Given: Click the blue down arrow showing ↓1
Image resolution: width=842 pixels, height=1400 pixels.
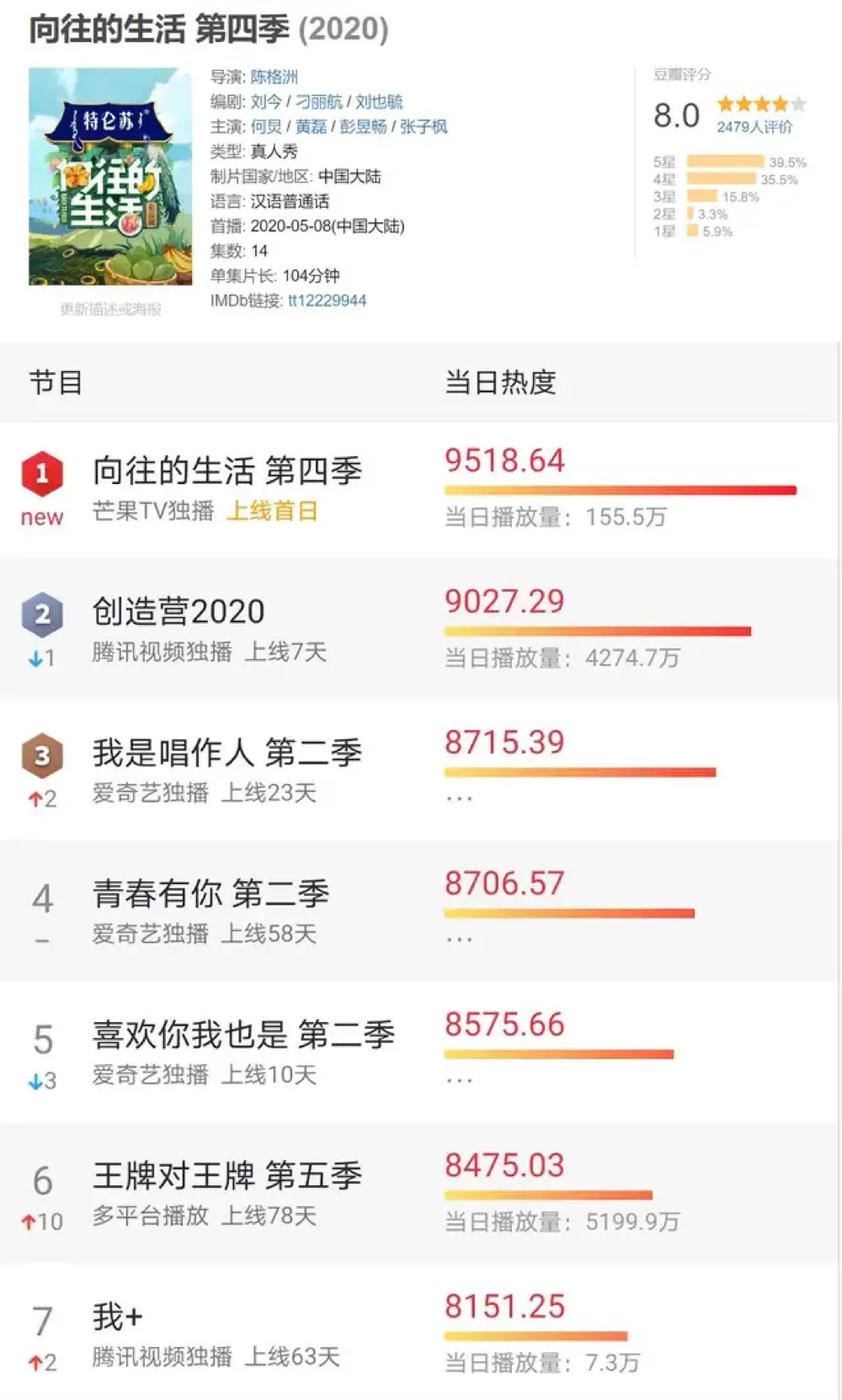Looking at the screenshot, I should point(39,658).
